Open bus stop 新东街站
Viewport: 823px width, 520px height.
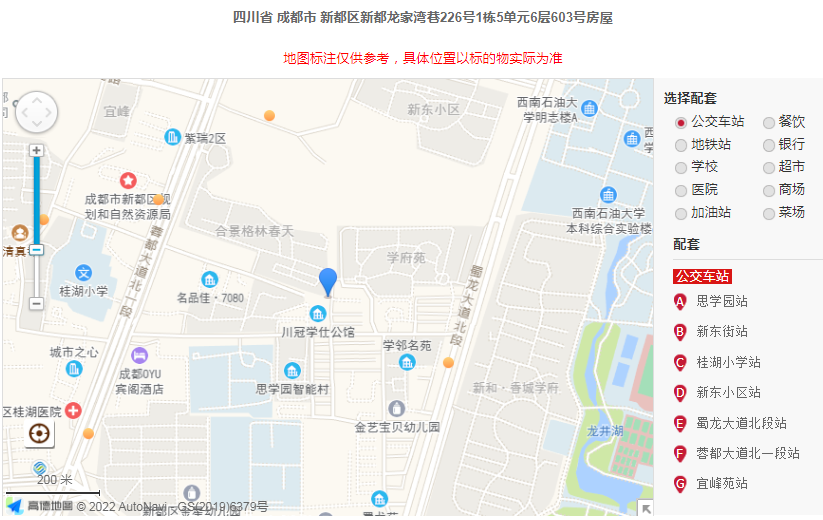point(721,332)
